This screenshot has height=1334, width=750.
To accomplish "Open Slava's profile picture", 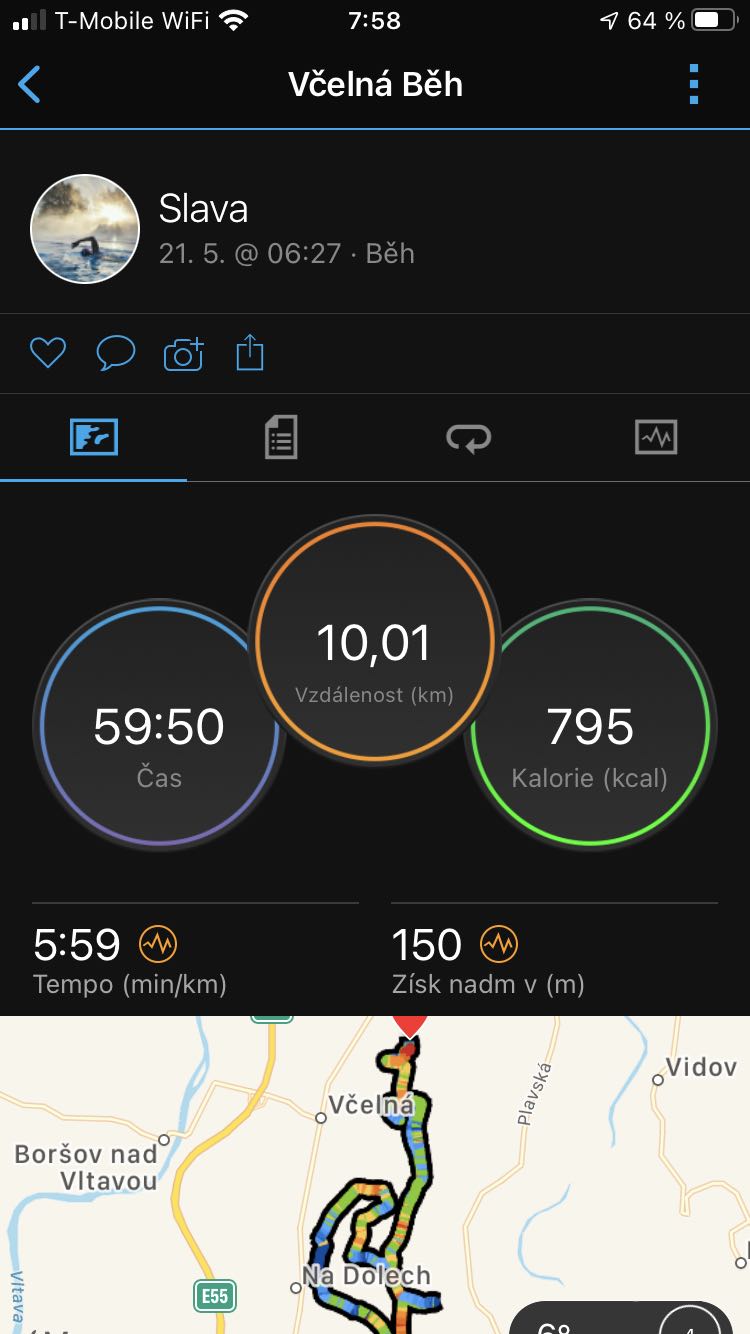I will 85,229.
